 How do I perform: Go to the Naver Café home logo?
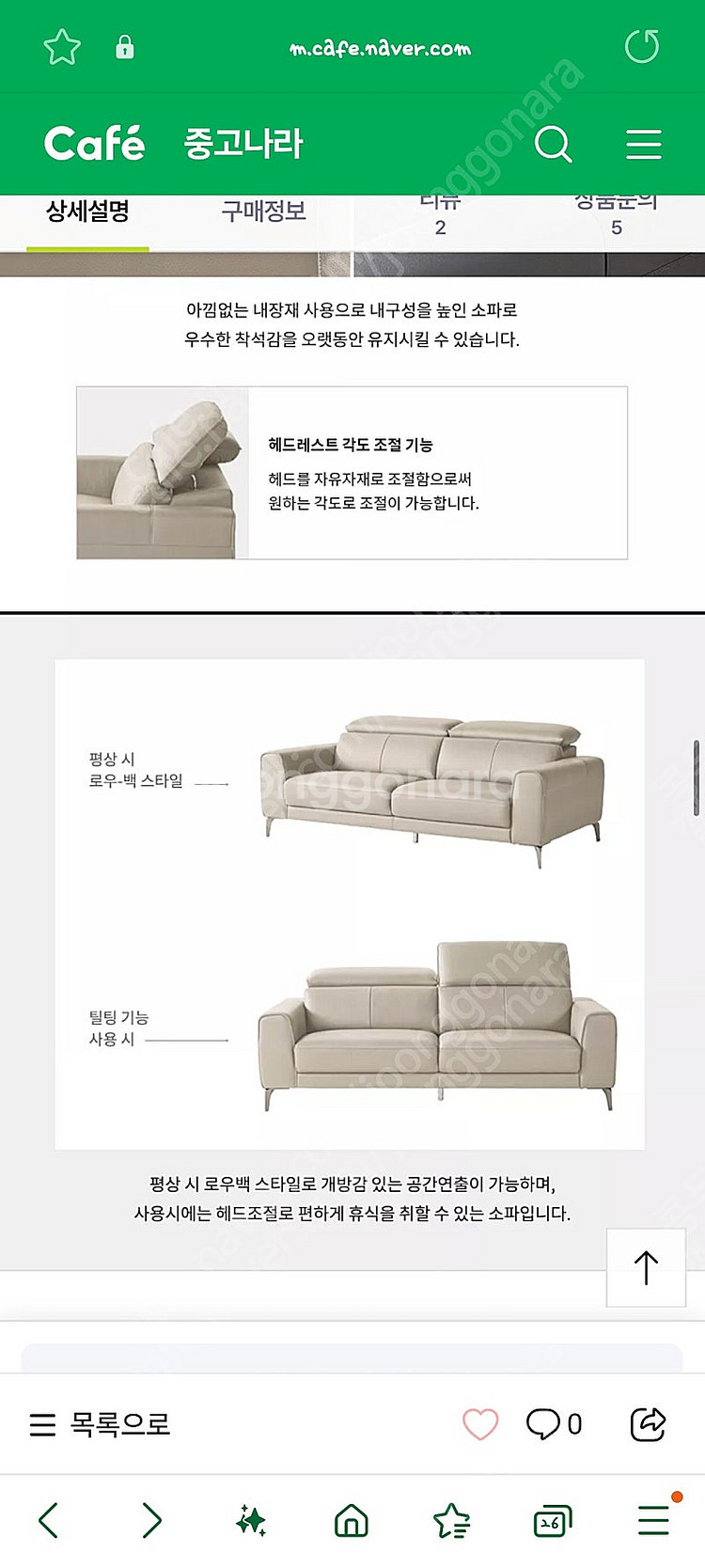pyautogui.click(x=94, y=144)
